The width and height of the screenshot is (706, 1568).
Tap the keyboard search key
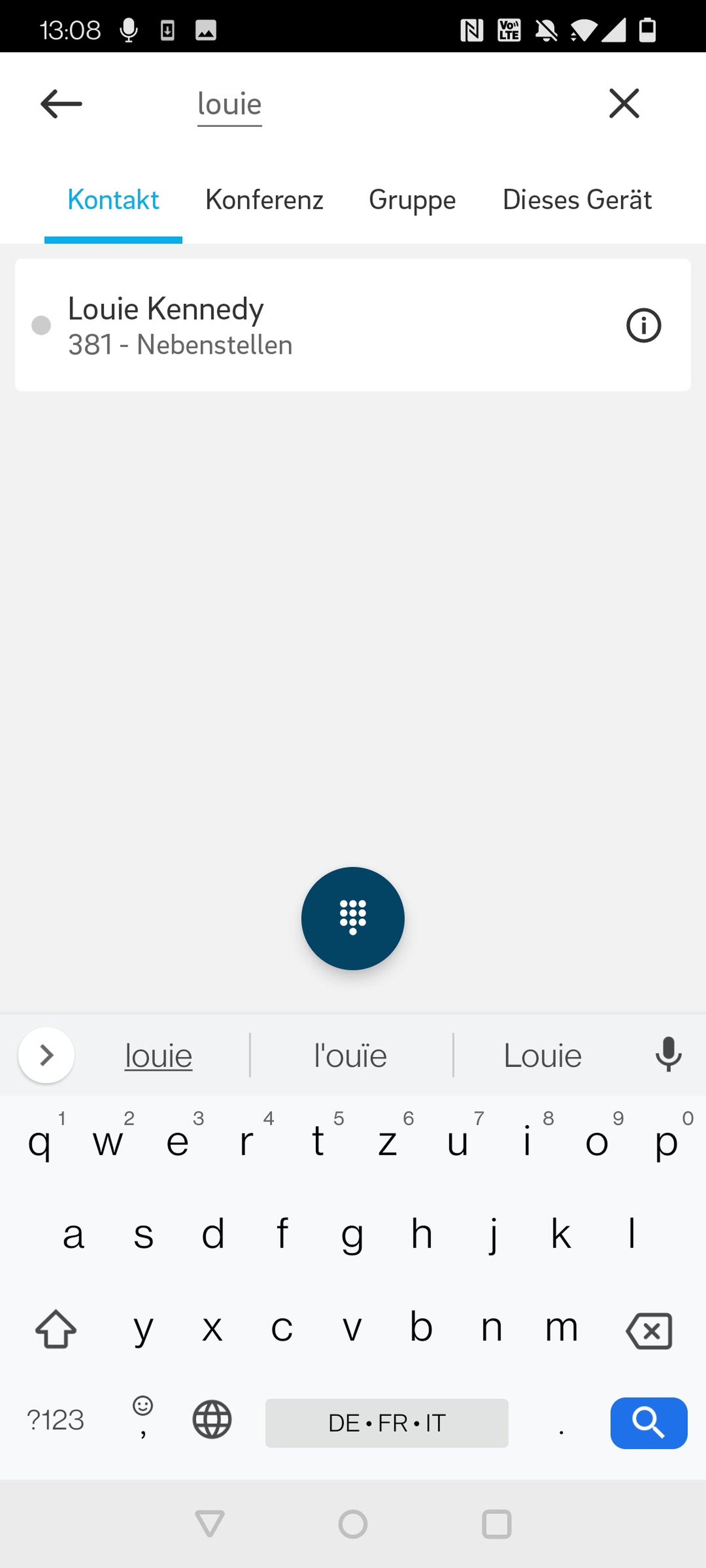[x=648, y=1423]
